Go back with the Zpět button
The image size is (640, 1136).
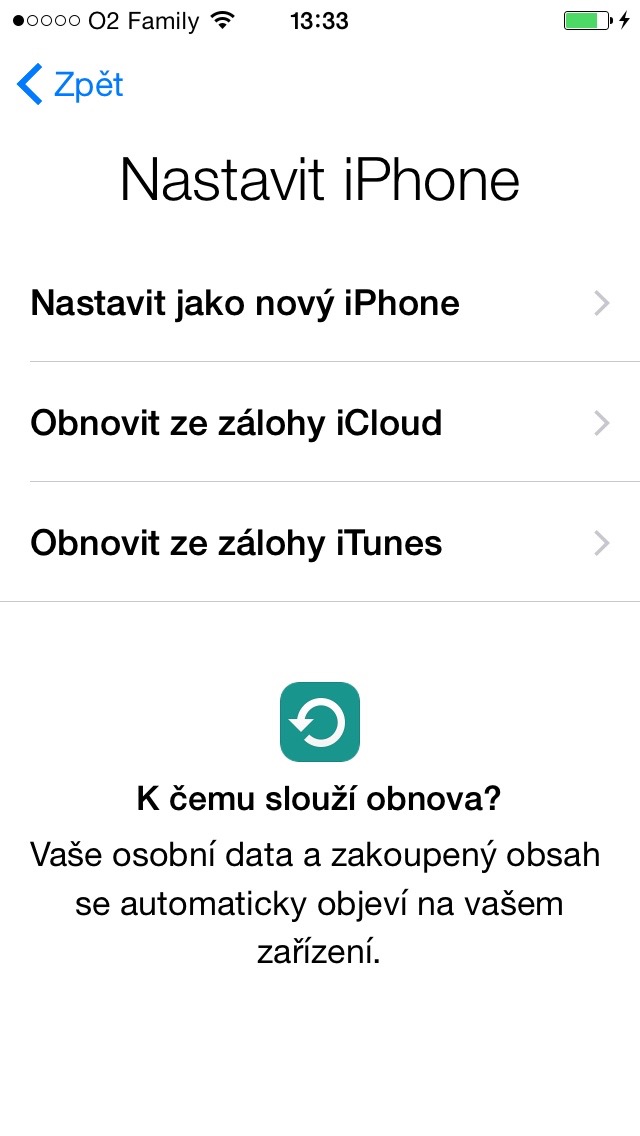(x=70, y=85)
